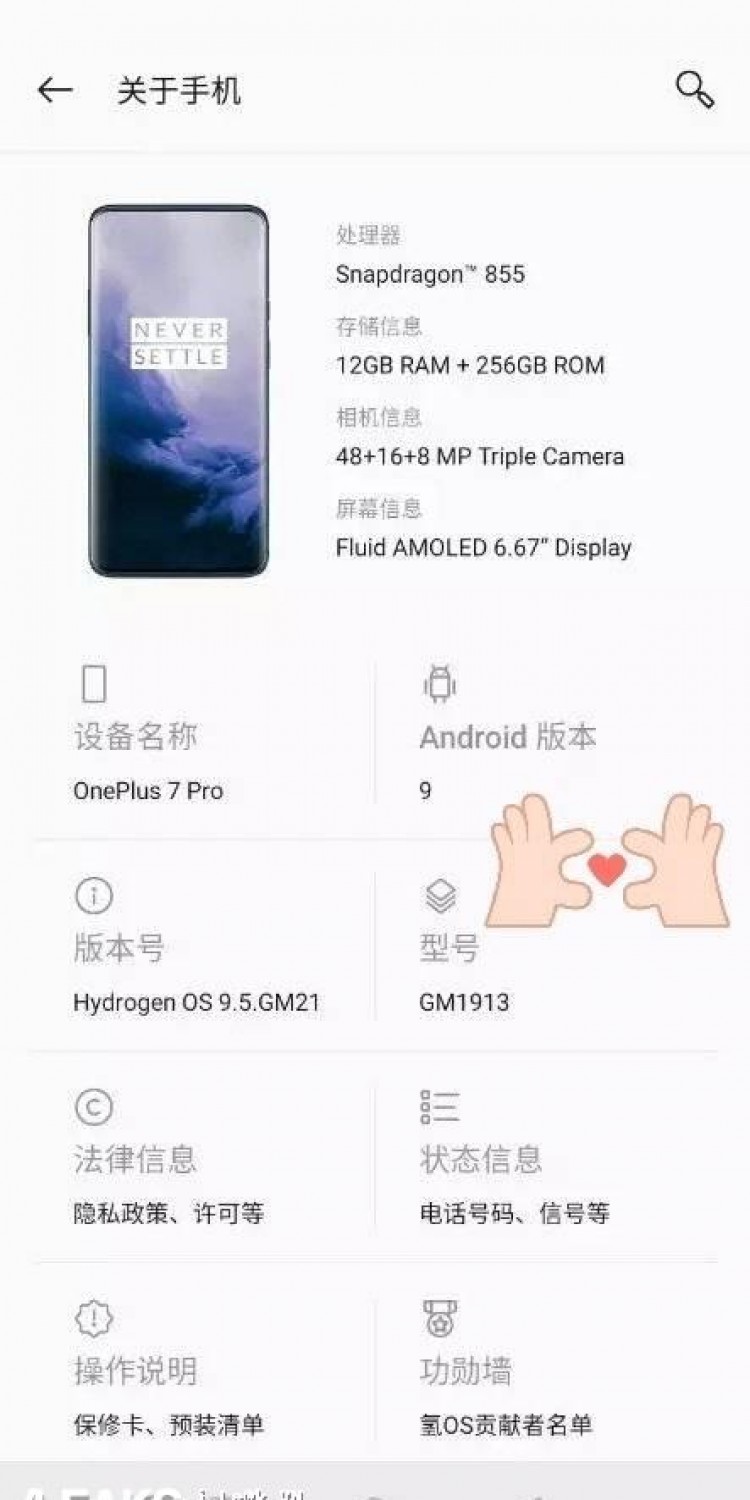The height and width of the screenshot is (1500, 750).
Task: Tap the 型号 GM1913 entry
Action: [546, 947]
